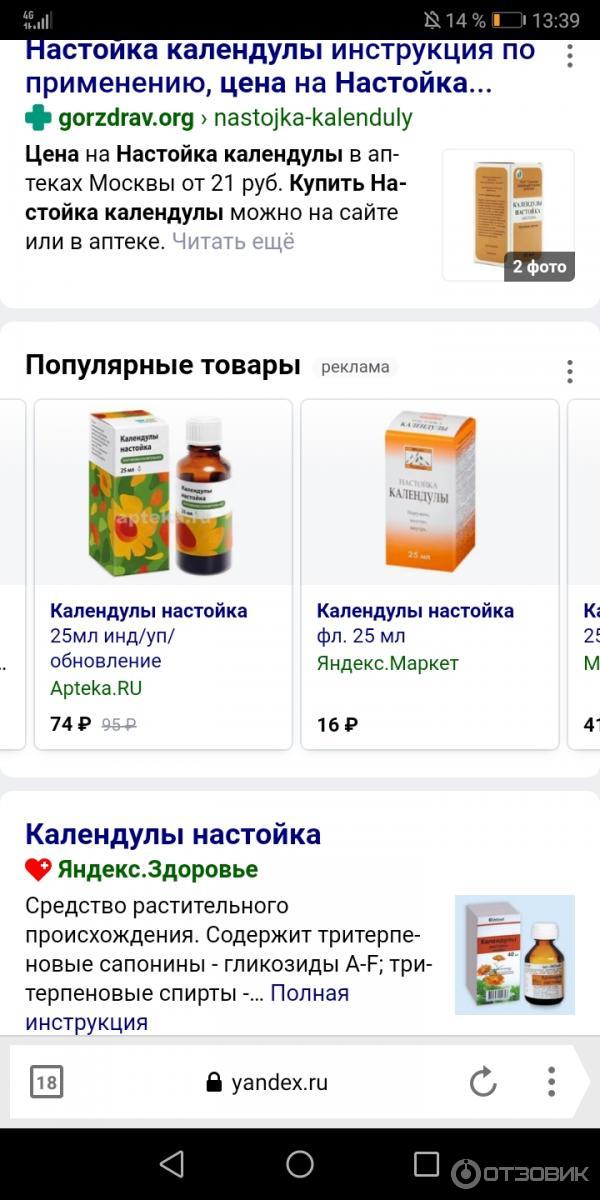
Task: Open options menu for Популярные товары
Action: 570,371
